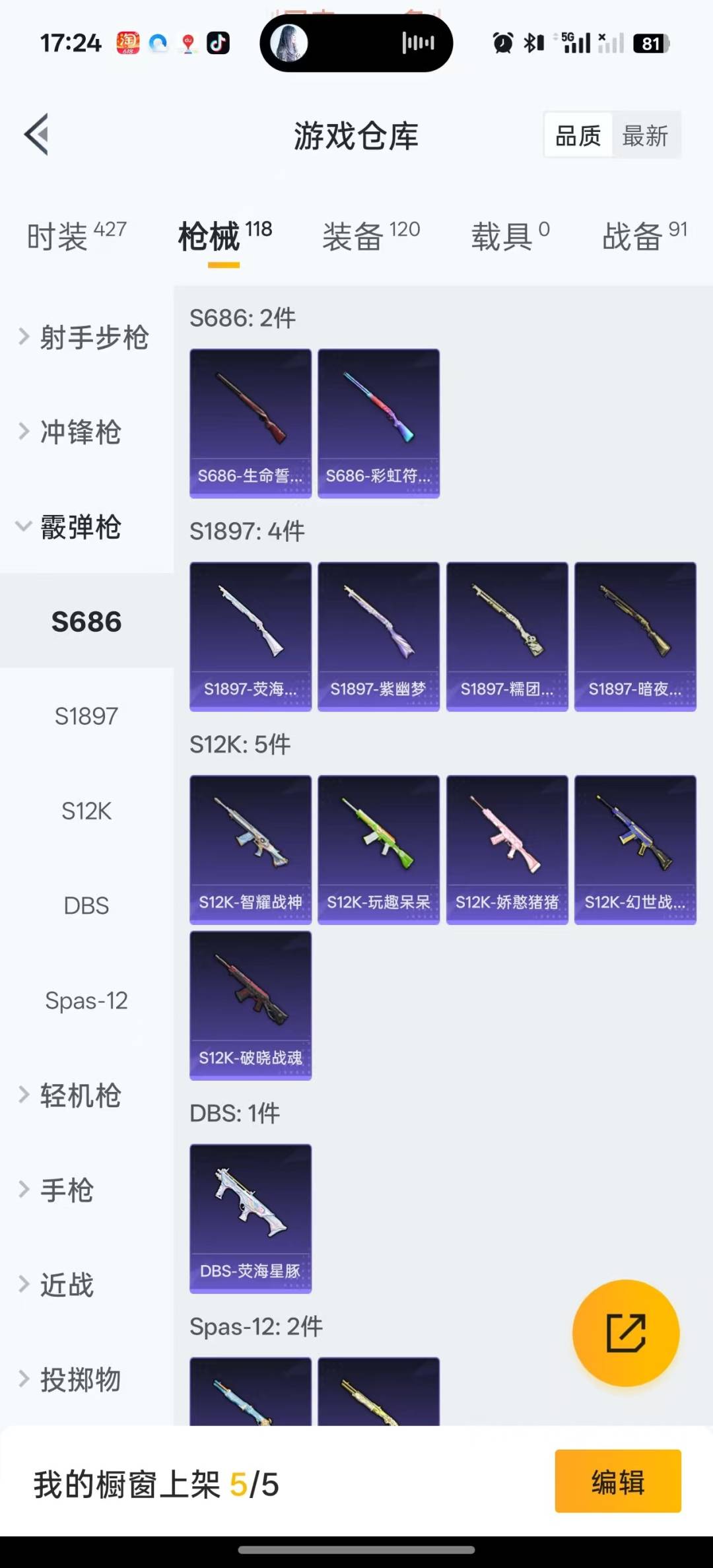Jump to Spas-12 in the sidebar
Image resolution: width=713 pixels, height=1568 pixels.
(x=86, y=1001)
